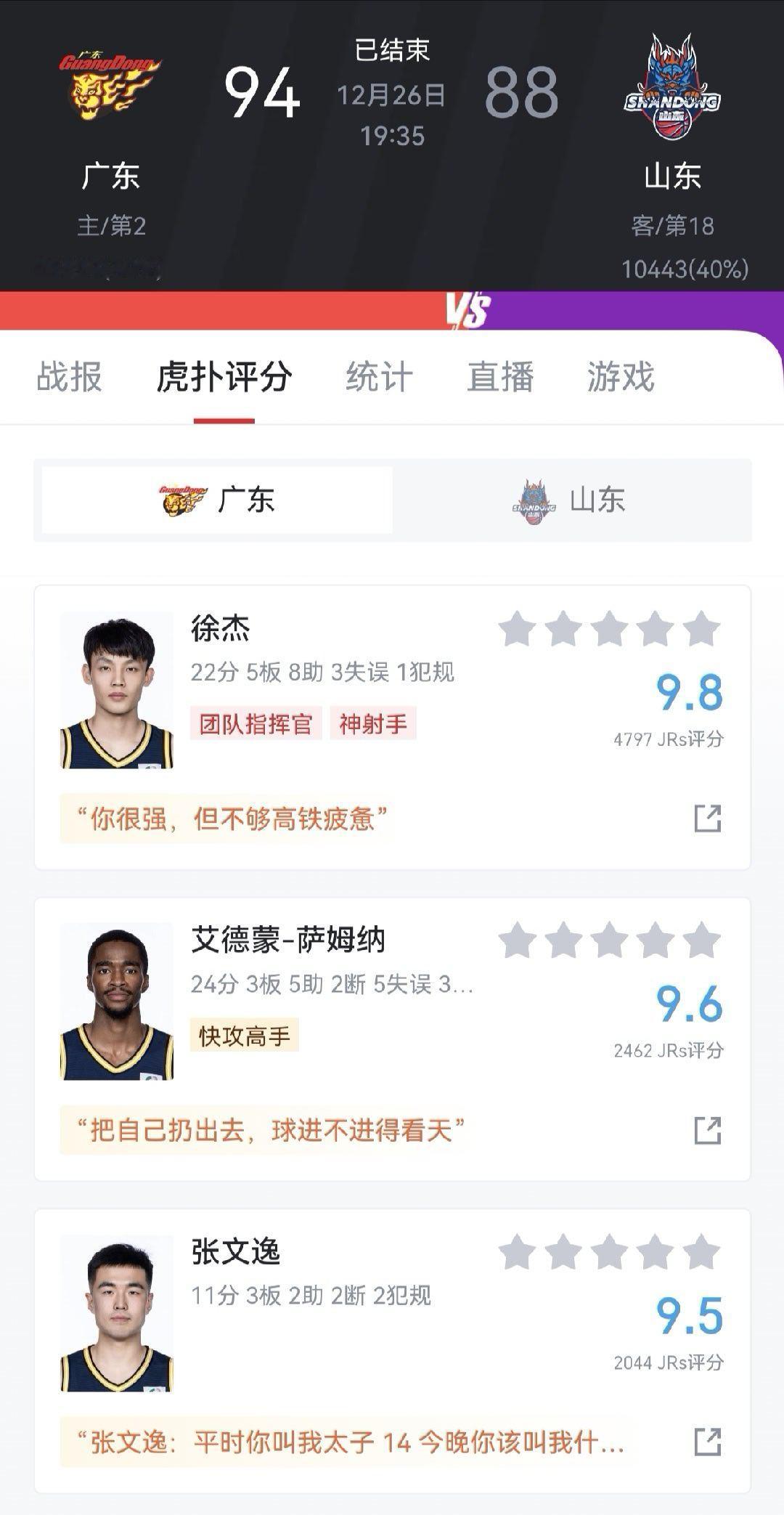This screenshot has height=1515, width=784.
Task: Click the small Guangdong logo in team selector
Action: tap(181, 500)
